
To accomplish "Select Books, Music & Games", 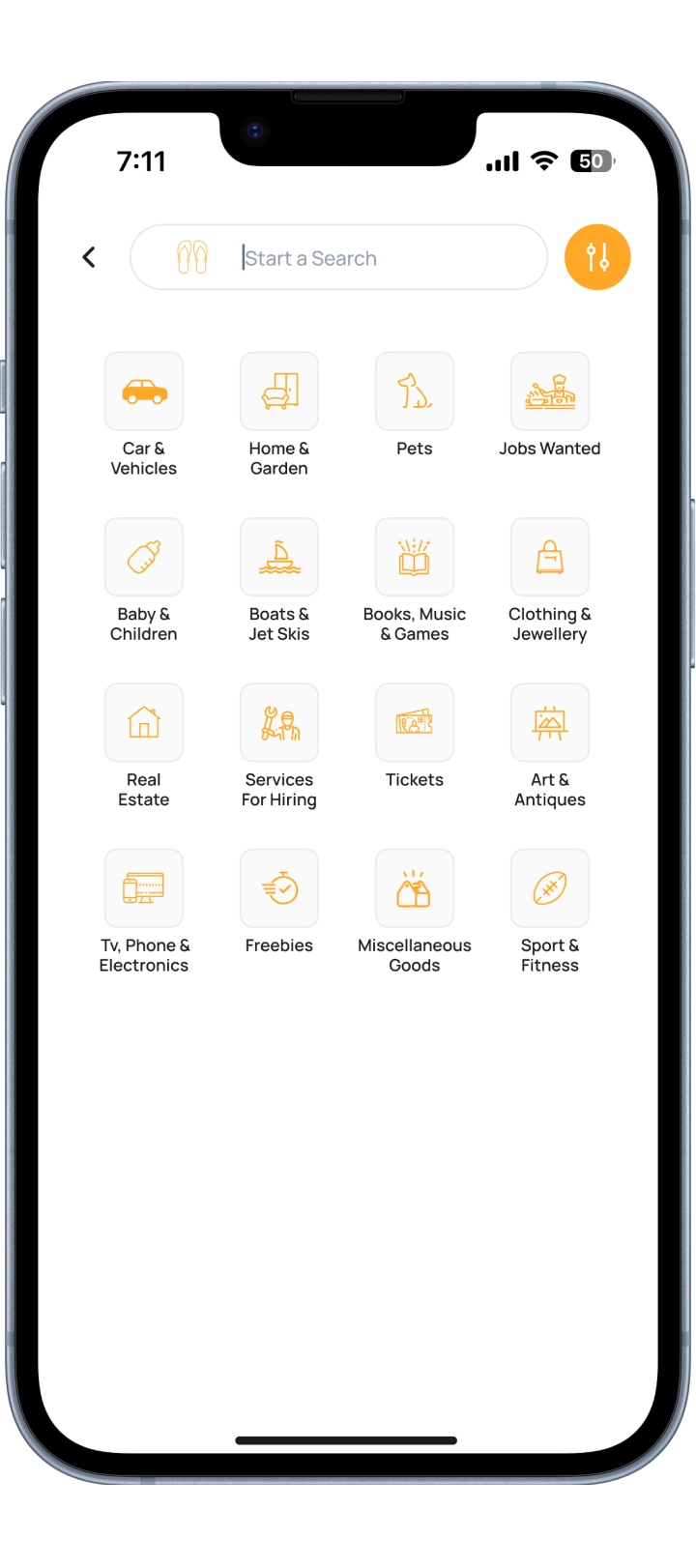I will point(415,557).
